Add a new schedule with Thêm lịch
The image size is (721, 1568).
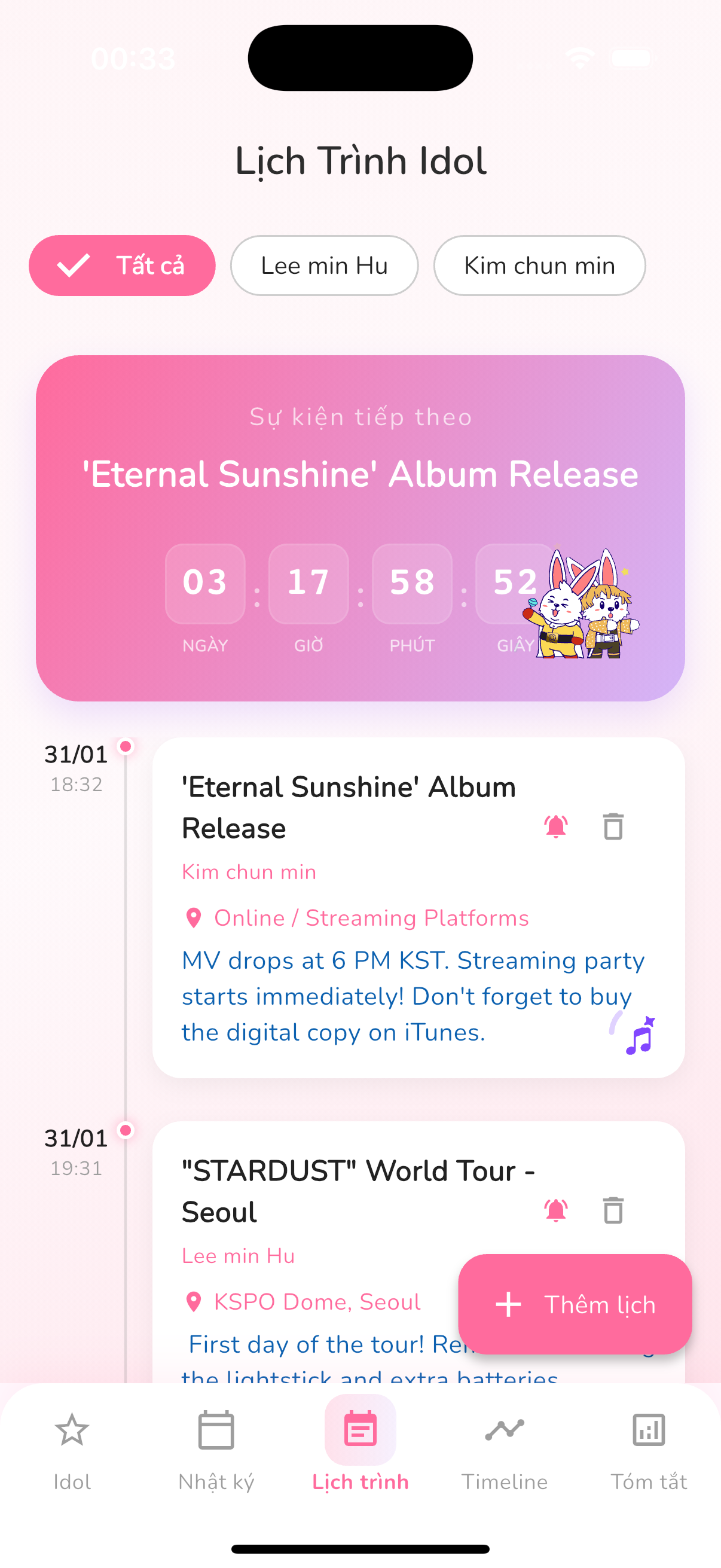(575, 1304)
